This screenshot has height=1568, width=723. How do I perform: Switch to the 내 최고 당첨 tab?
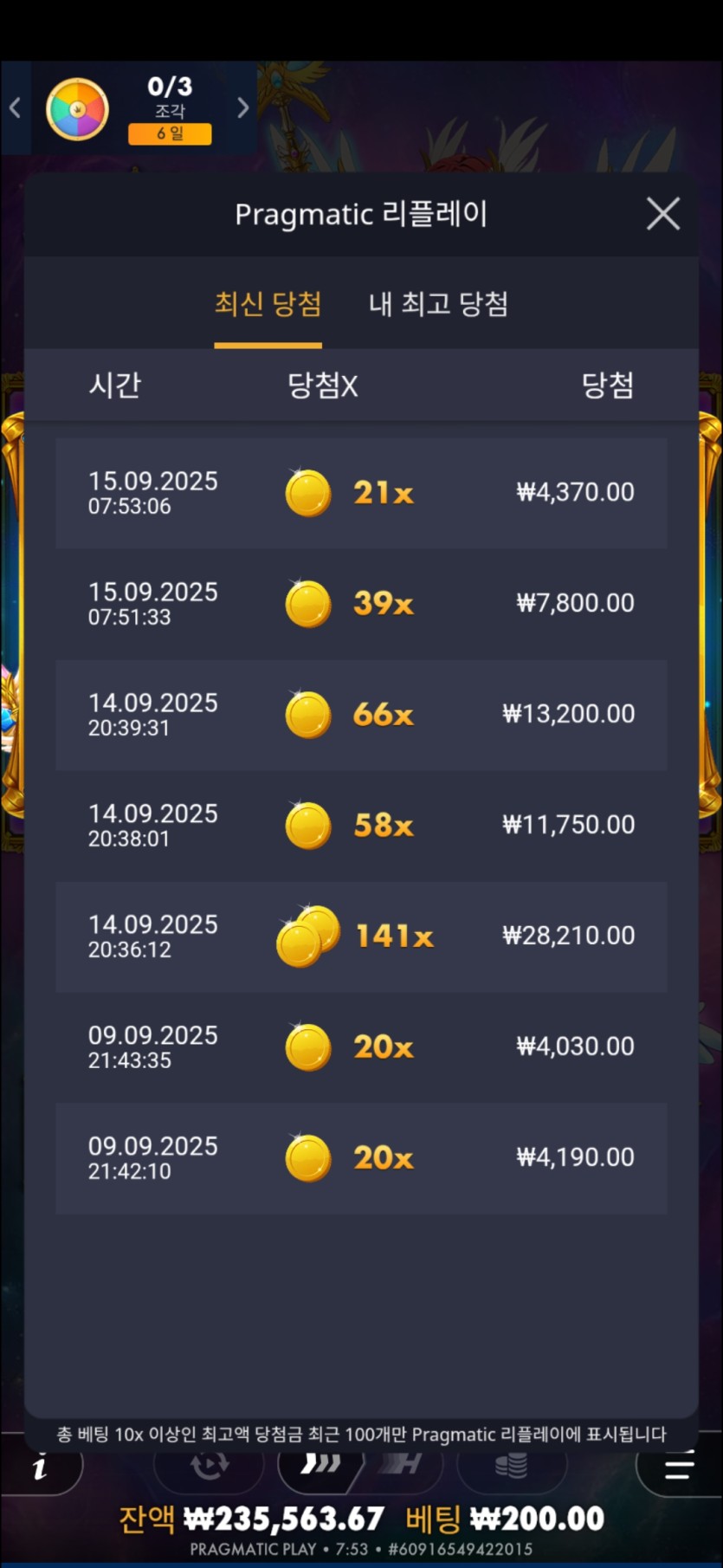438,304
